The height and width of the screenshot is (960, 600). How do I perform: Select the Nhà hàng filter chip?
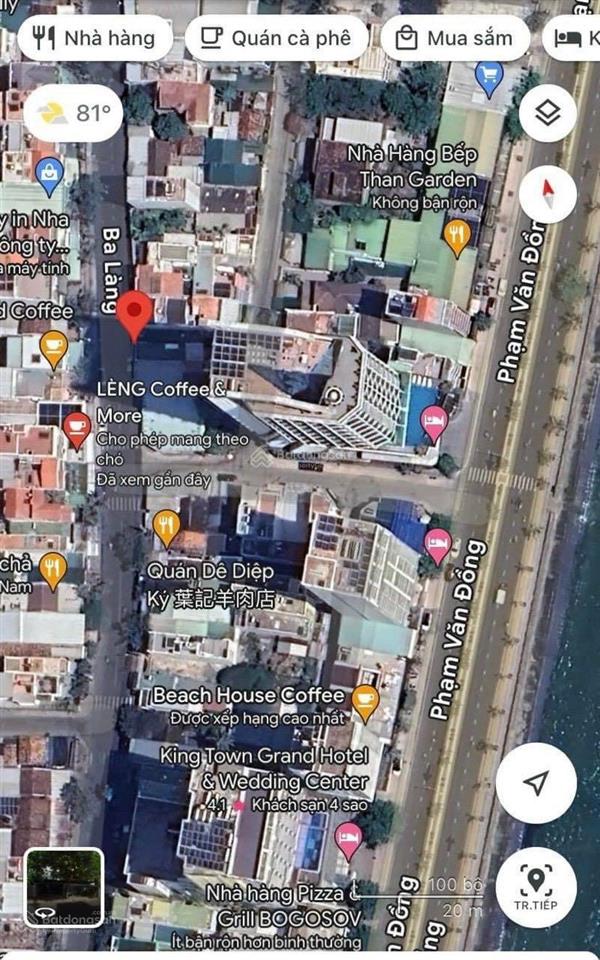click(x=94, y=39)
